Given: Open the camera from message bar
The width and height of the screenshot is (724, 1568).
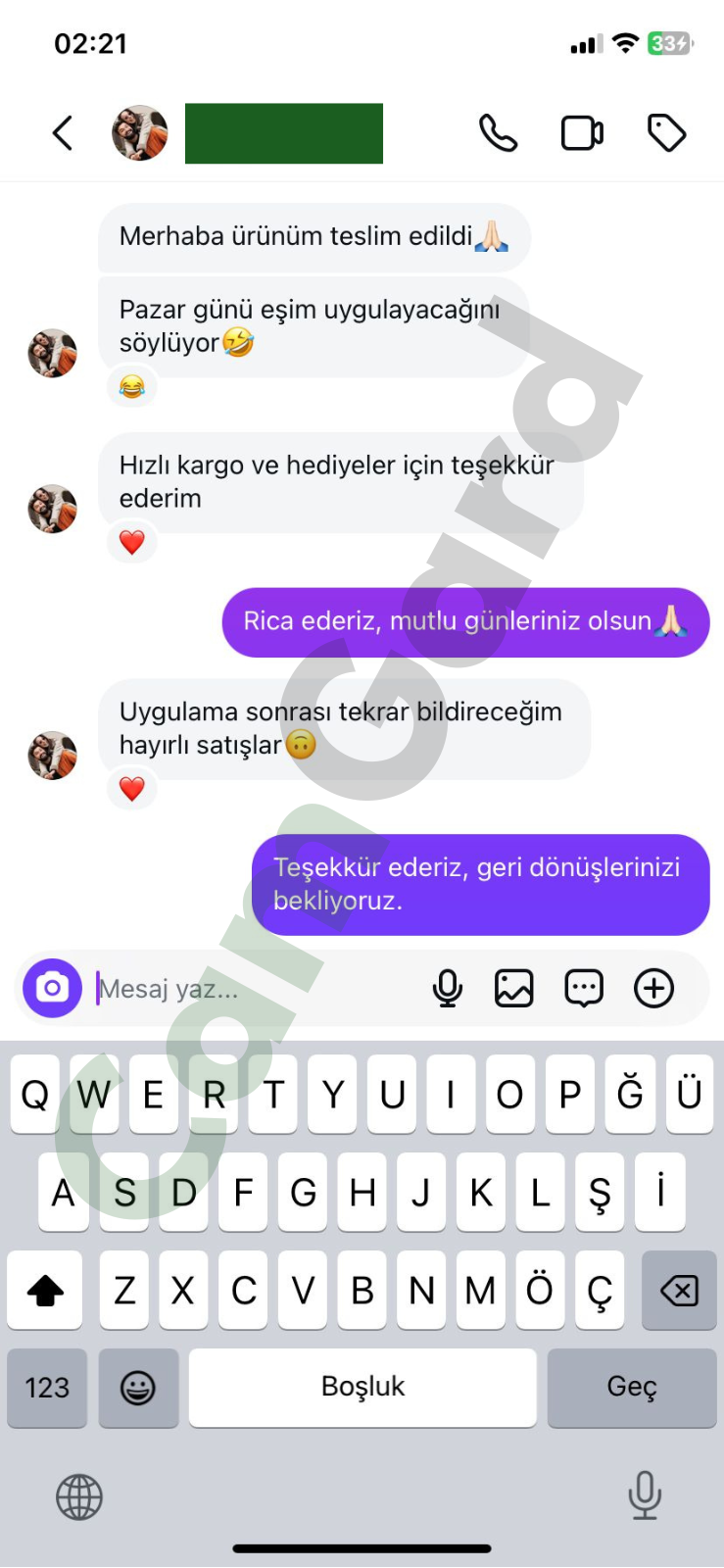Looking at the screenshot, I should tap(52, 988).
